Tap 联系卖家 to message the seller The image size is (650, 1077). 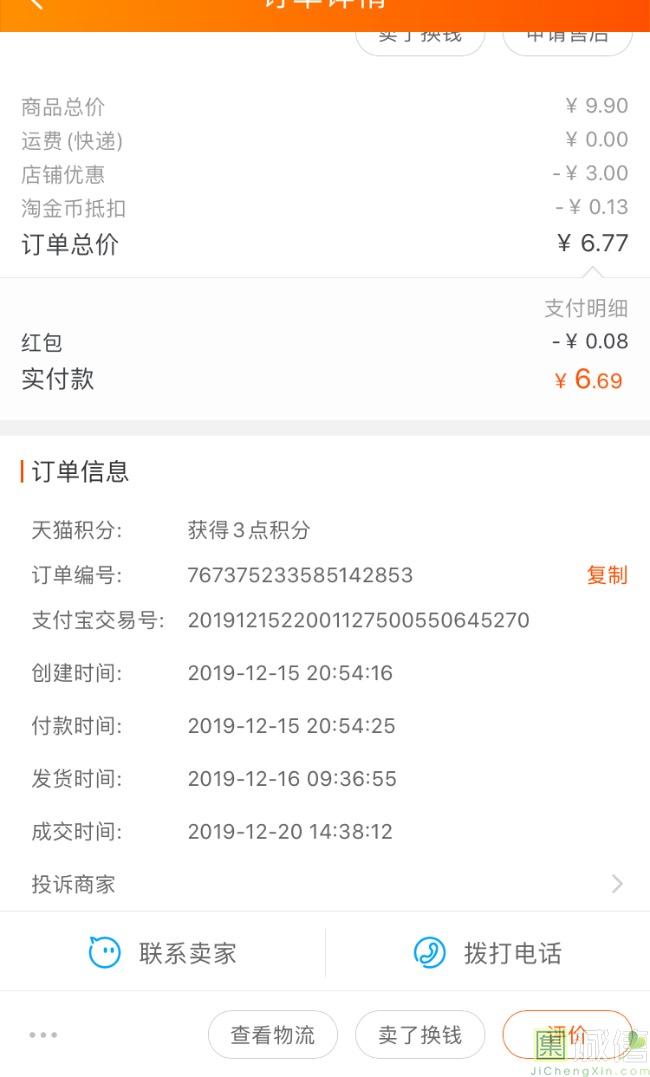(162, 953)
